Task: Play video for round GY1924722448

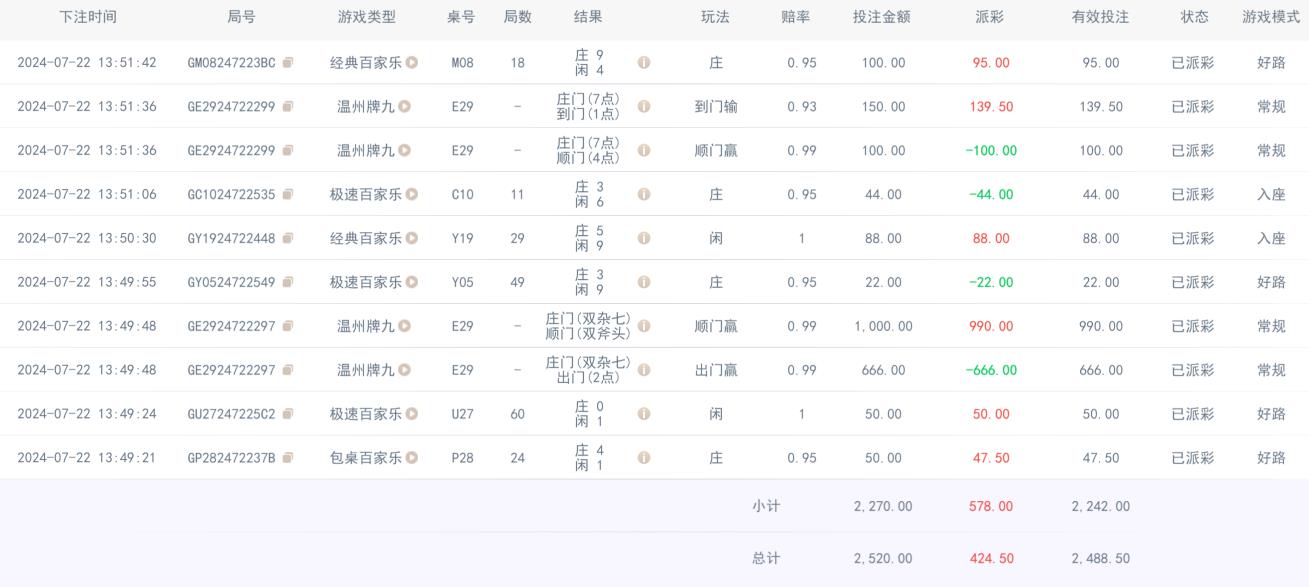Action: [412, 239]
